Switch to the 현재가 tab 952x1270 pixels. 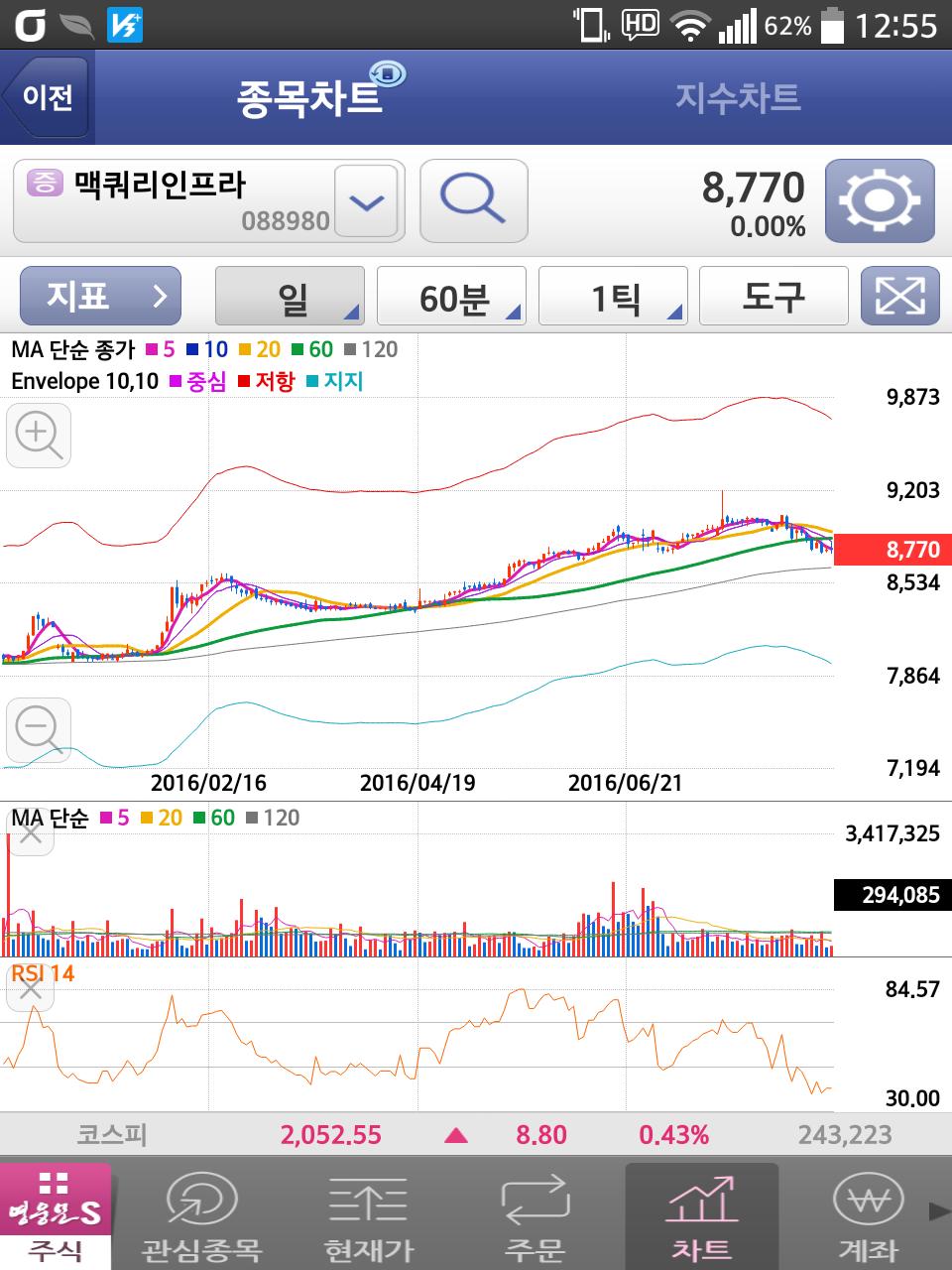tap(368, 1215)
